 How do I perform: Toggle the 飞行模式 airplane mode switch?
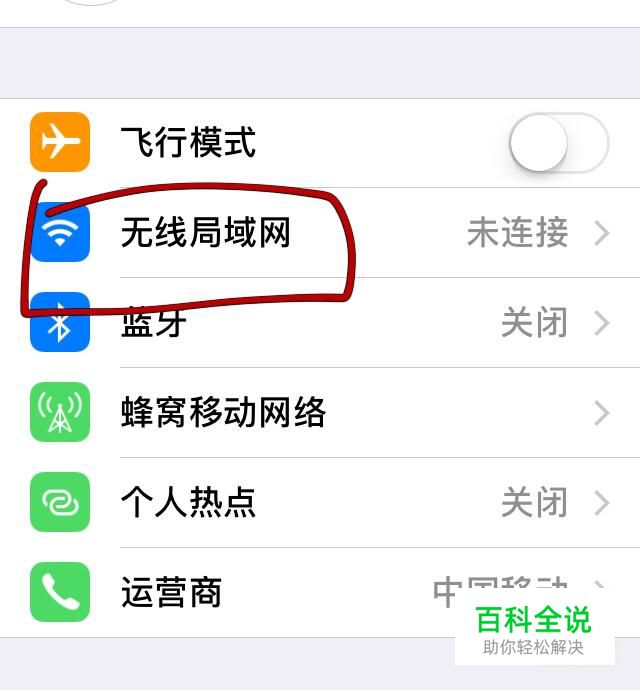tap(558, 144)
